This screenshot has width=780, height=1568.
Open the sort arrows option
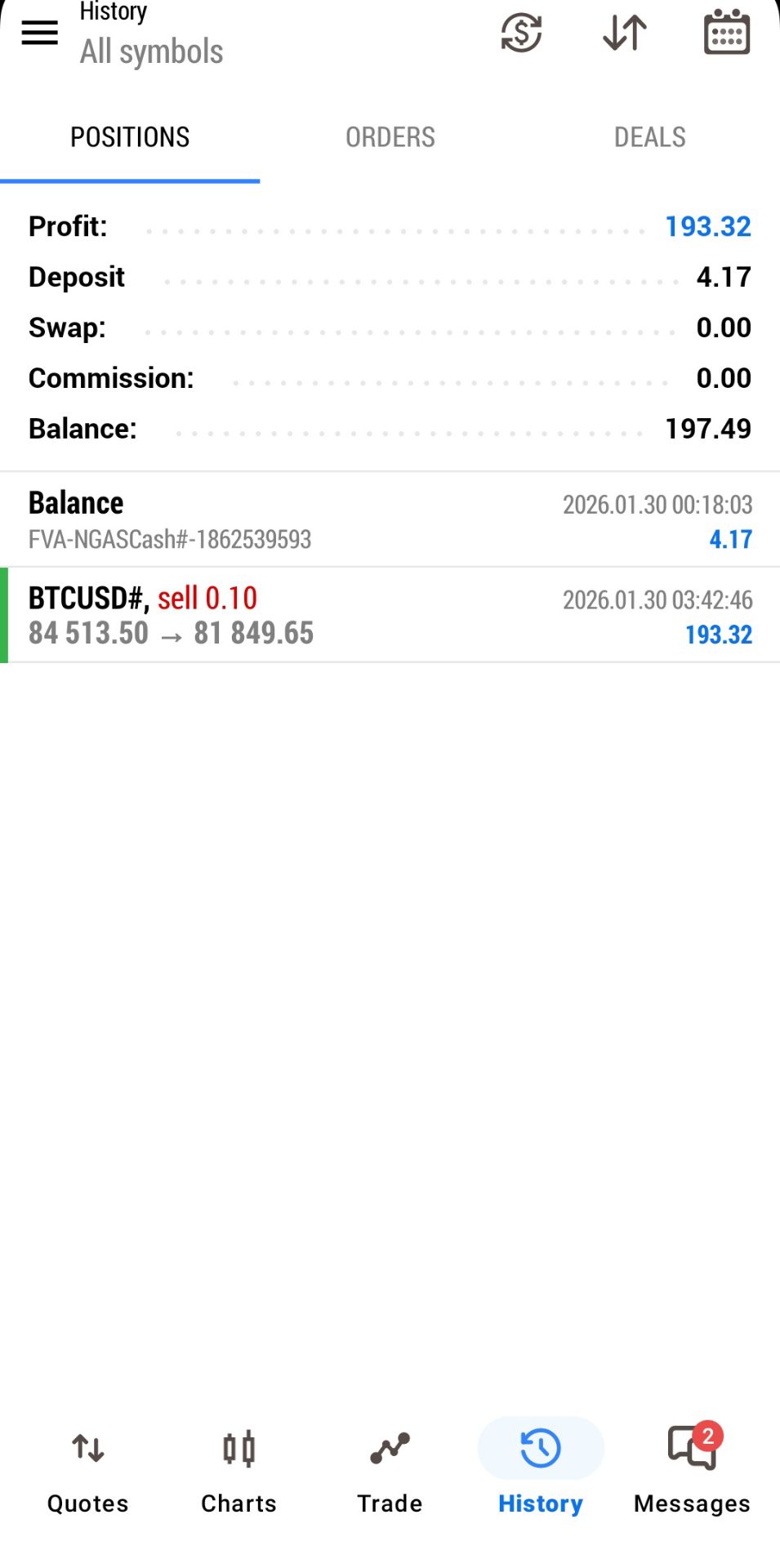(625, 33)
